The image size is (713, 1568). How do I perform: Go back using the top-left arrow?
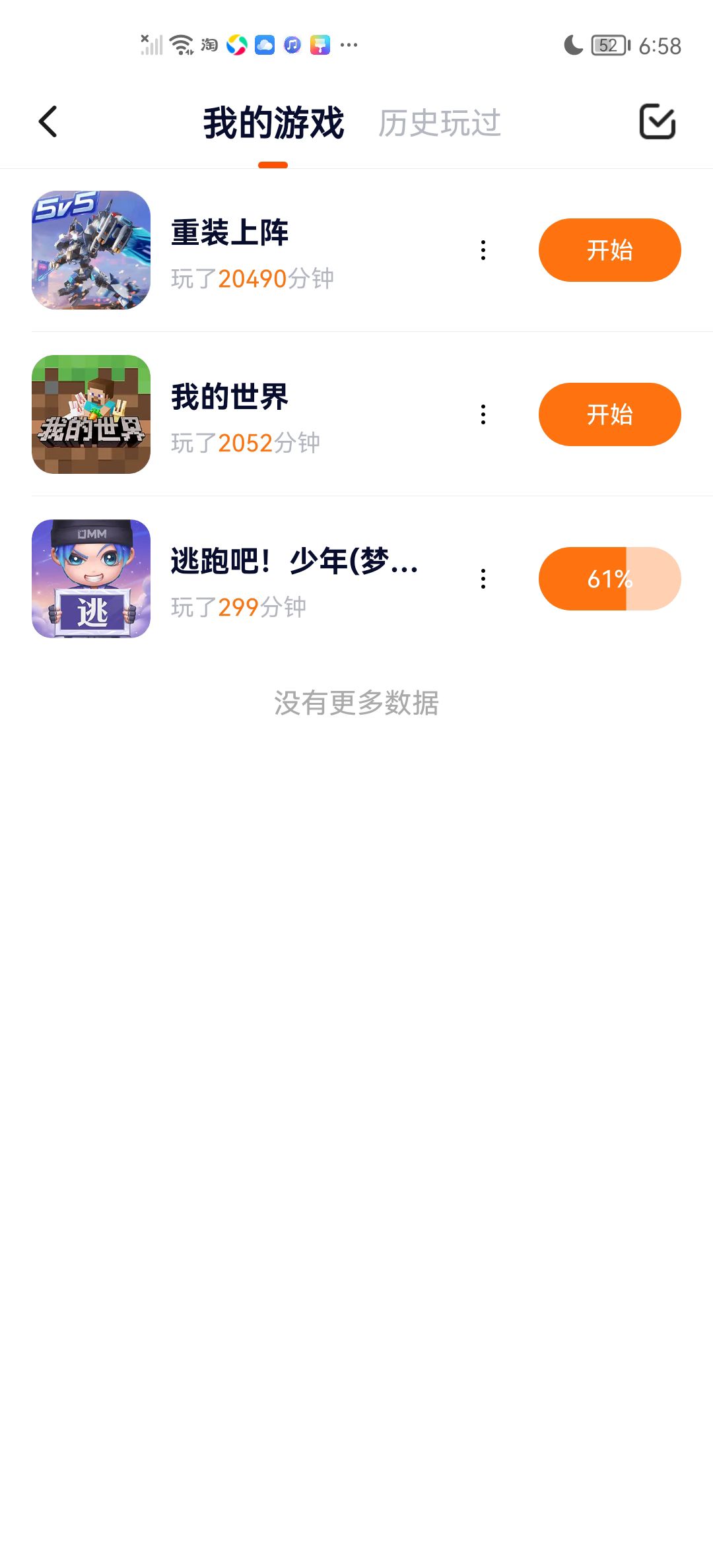(x=48, y=122)
